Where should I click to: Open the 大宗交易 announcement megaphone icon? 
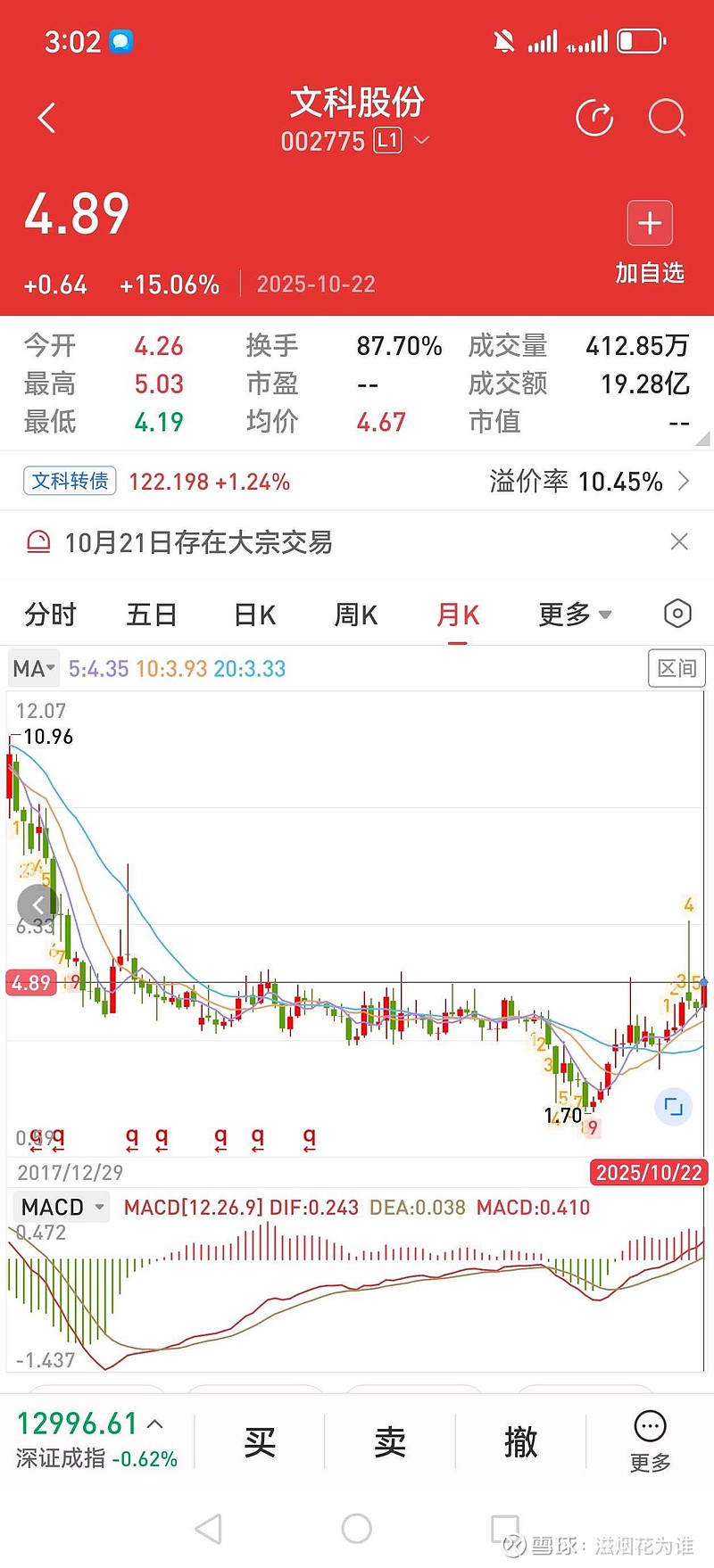coord(37,542)
